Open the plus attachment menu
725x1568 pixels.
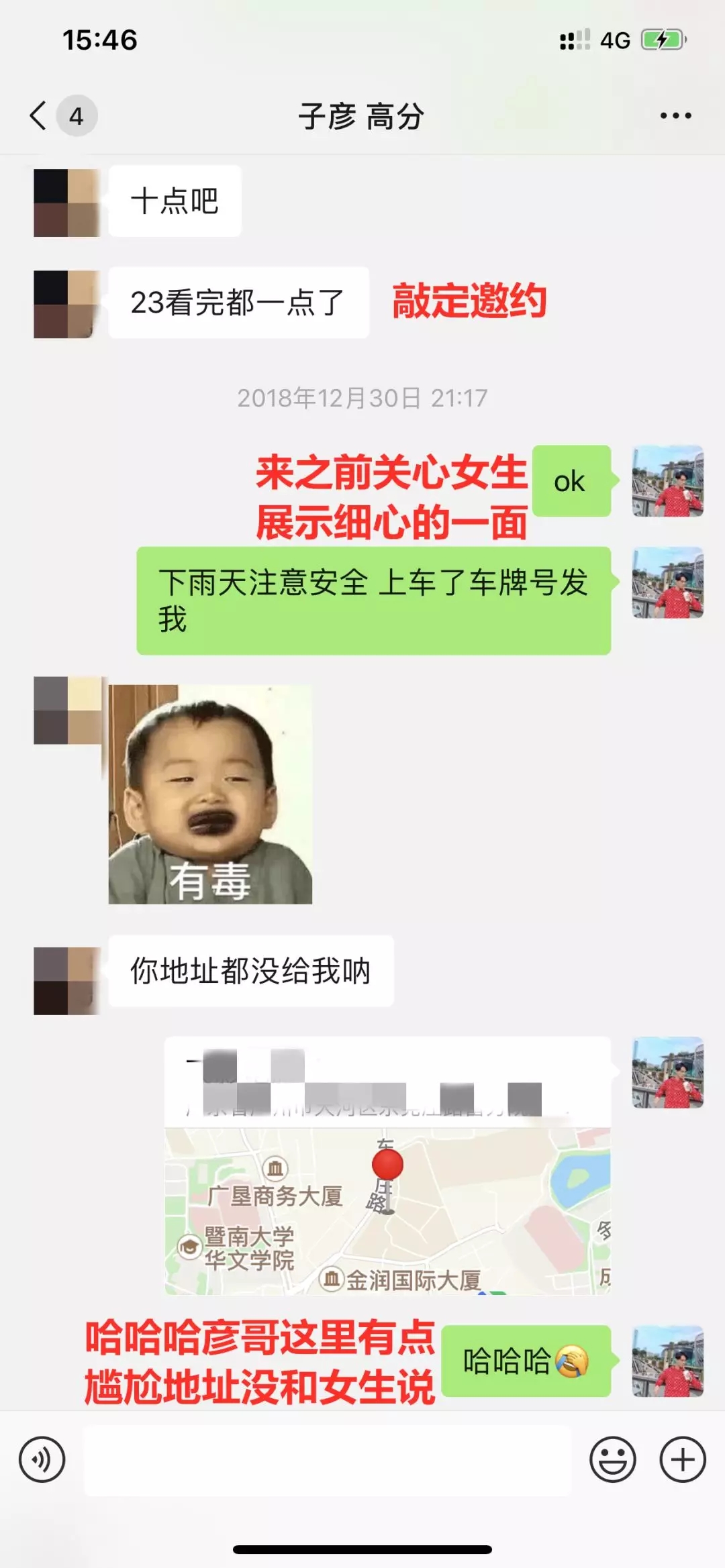tap(683, 1459)
